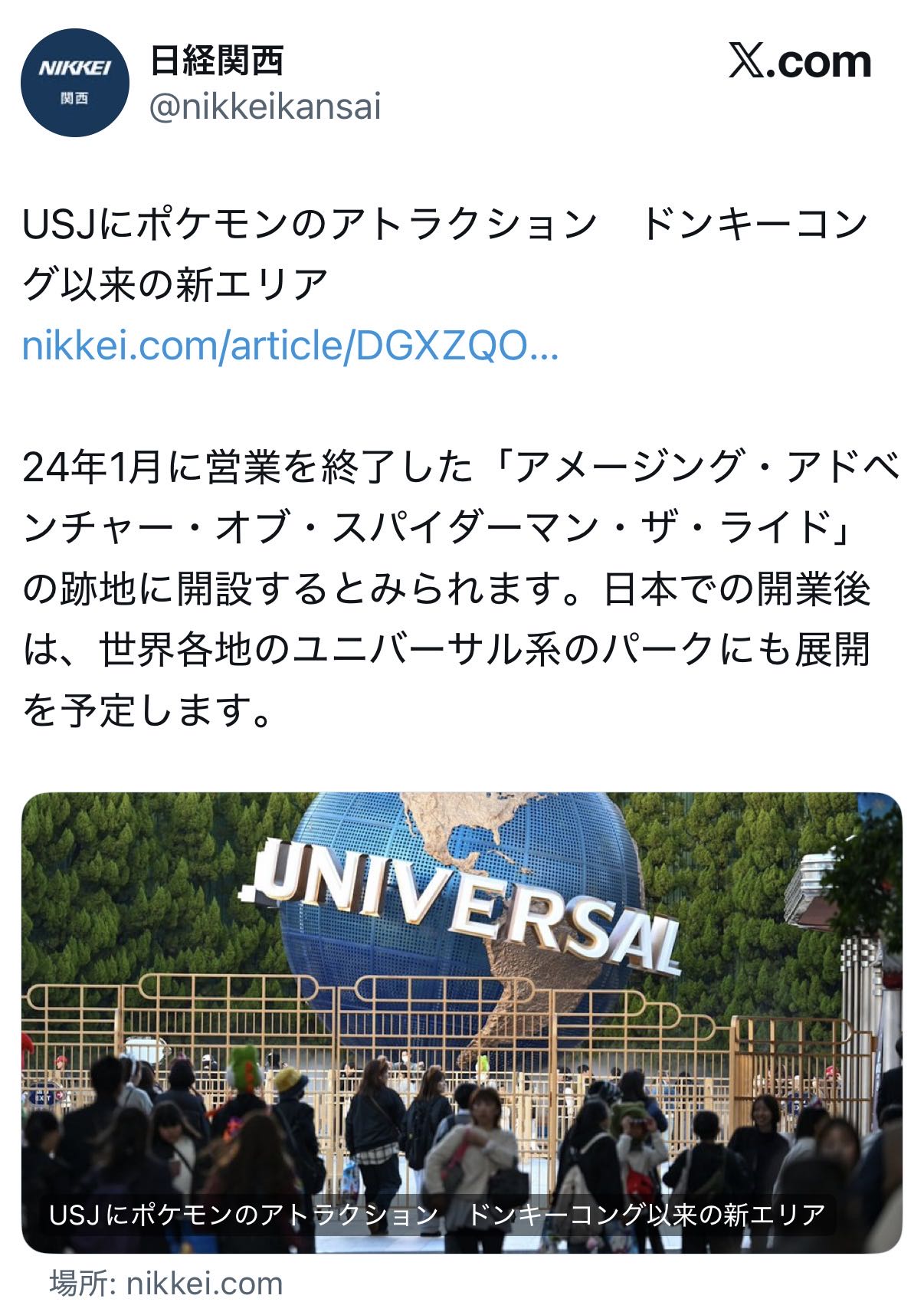Open the post on X.com
This screenshot has width=924, height=1302.
coord(799,62)
